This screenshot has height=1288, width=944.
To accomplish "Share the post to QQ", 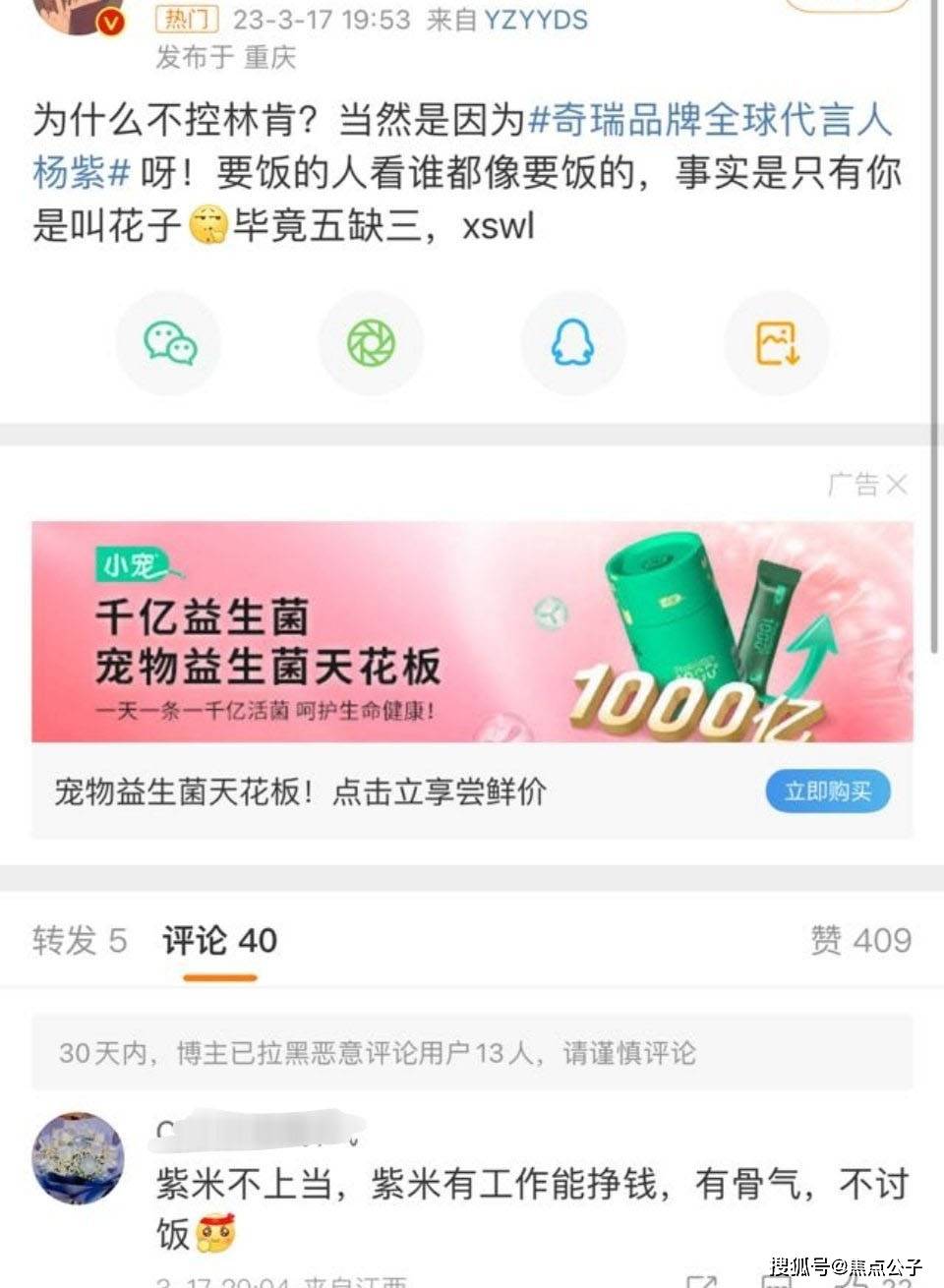I will 572,343.
